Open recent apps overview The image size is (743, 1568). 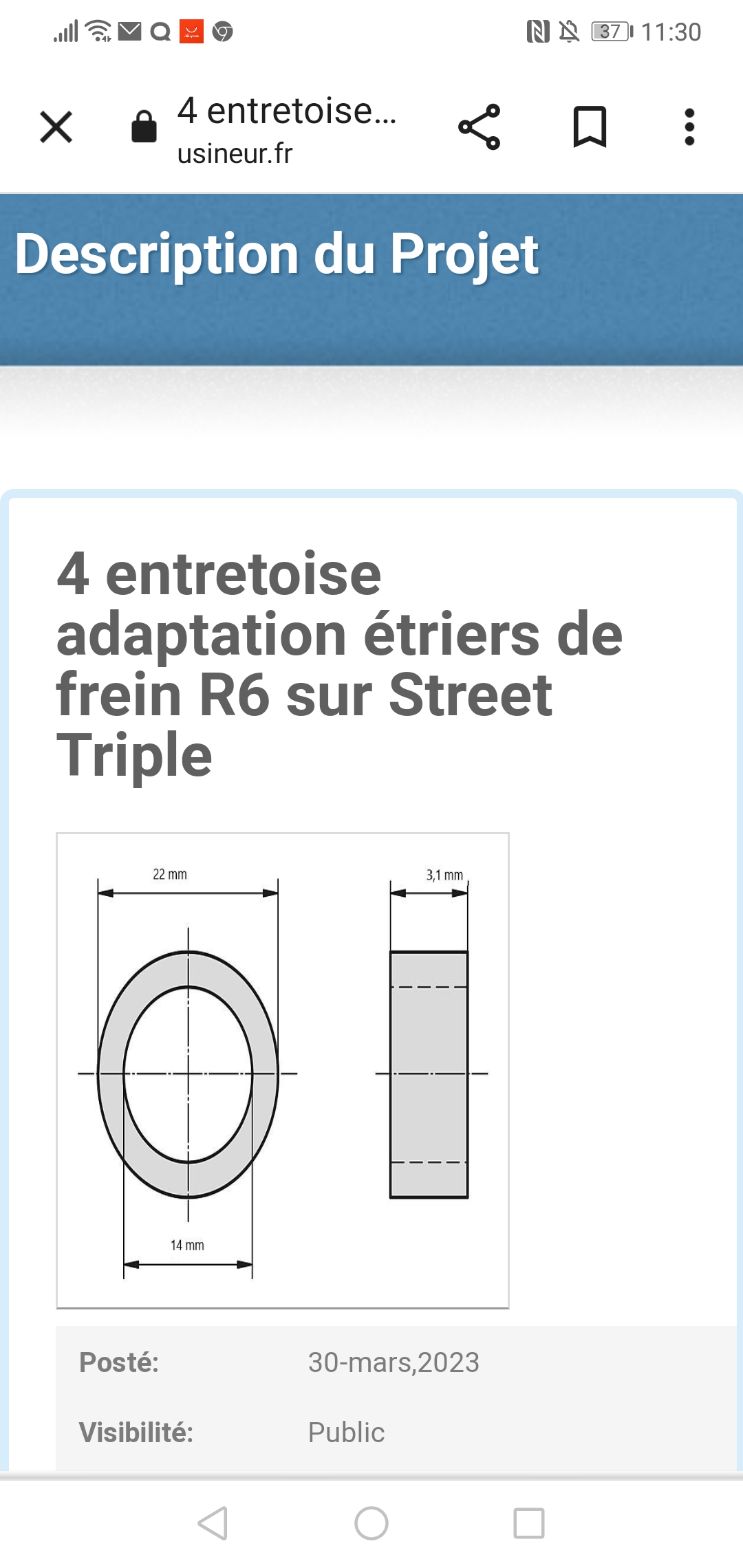pos(529,1523)
